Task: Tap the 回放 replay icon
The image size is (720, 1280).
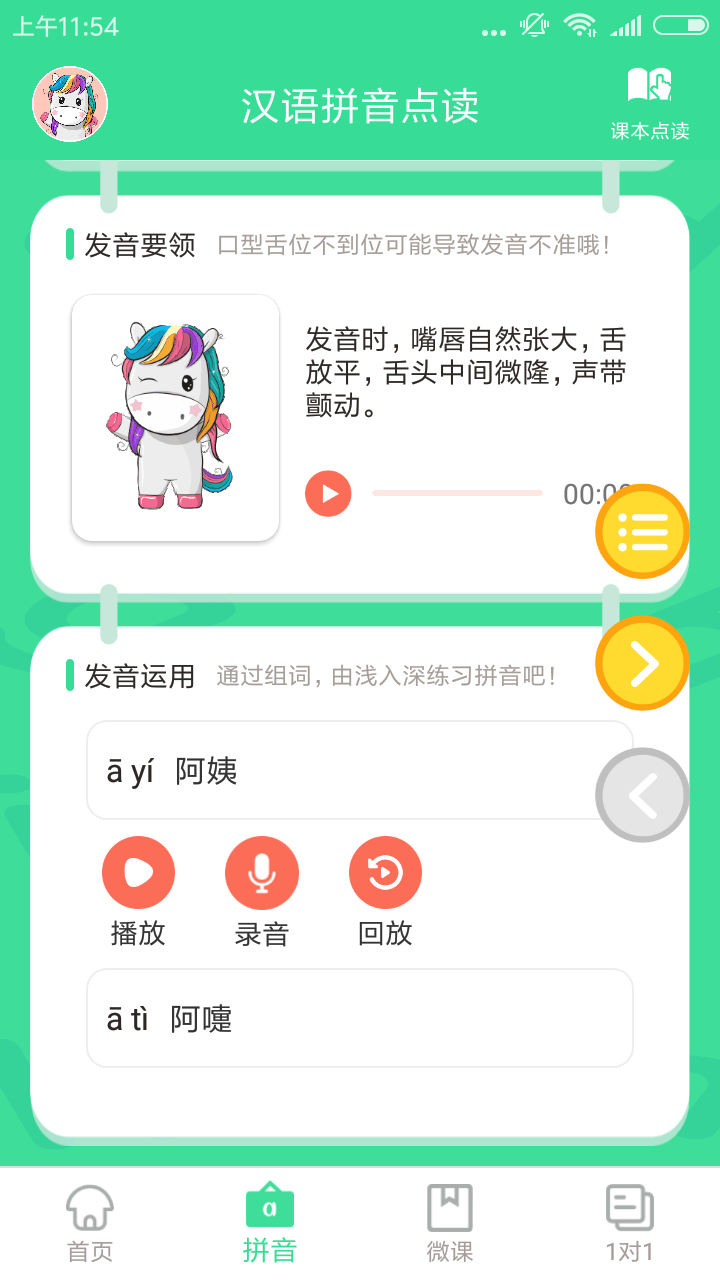Action: point(385,872)
